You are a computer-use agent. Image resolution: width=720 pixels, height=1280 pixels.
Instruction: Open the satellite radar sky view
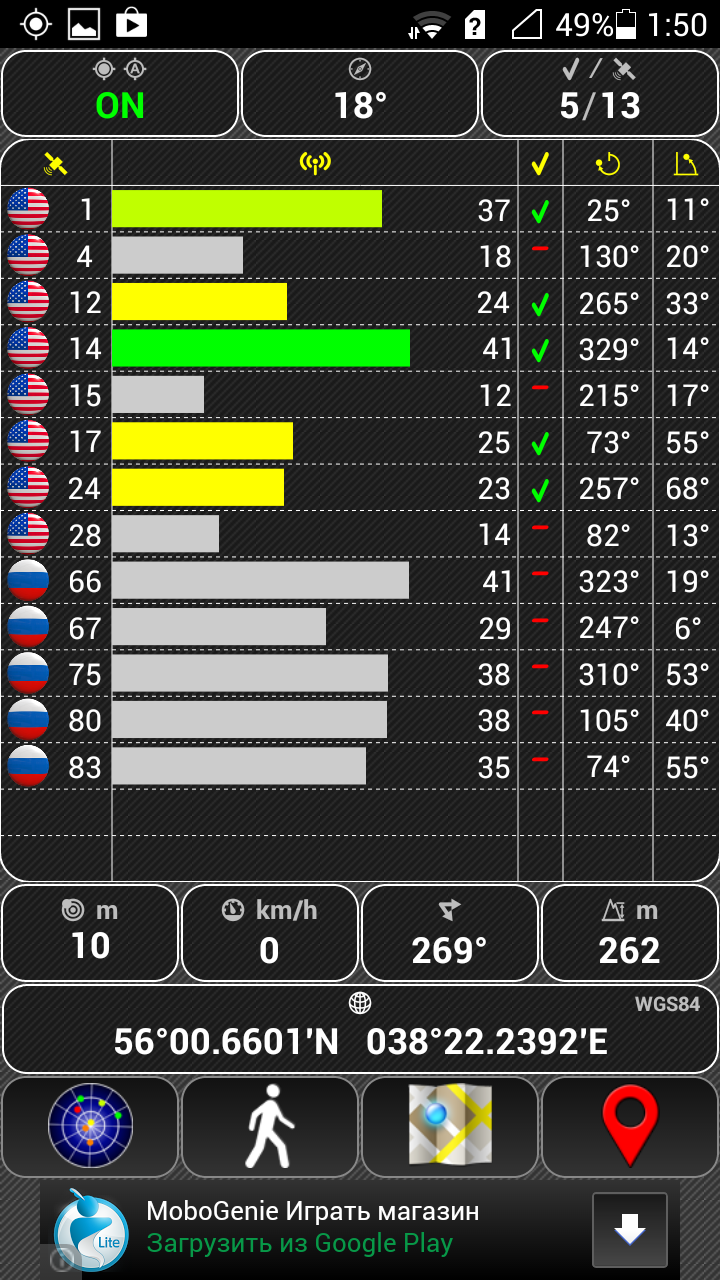click(90, 1127)
